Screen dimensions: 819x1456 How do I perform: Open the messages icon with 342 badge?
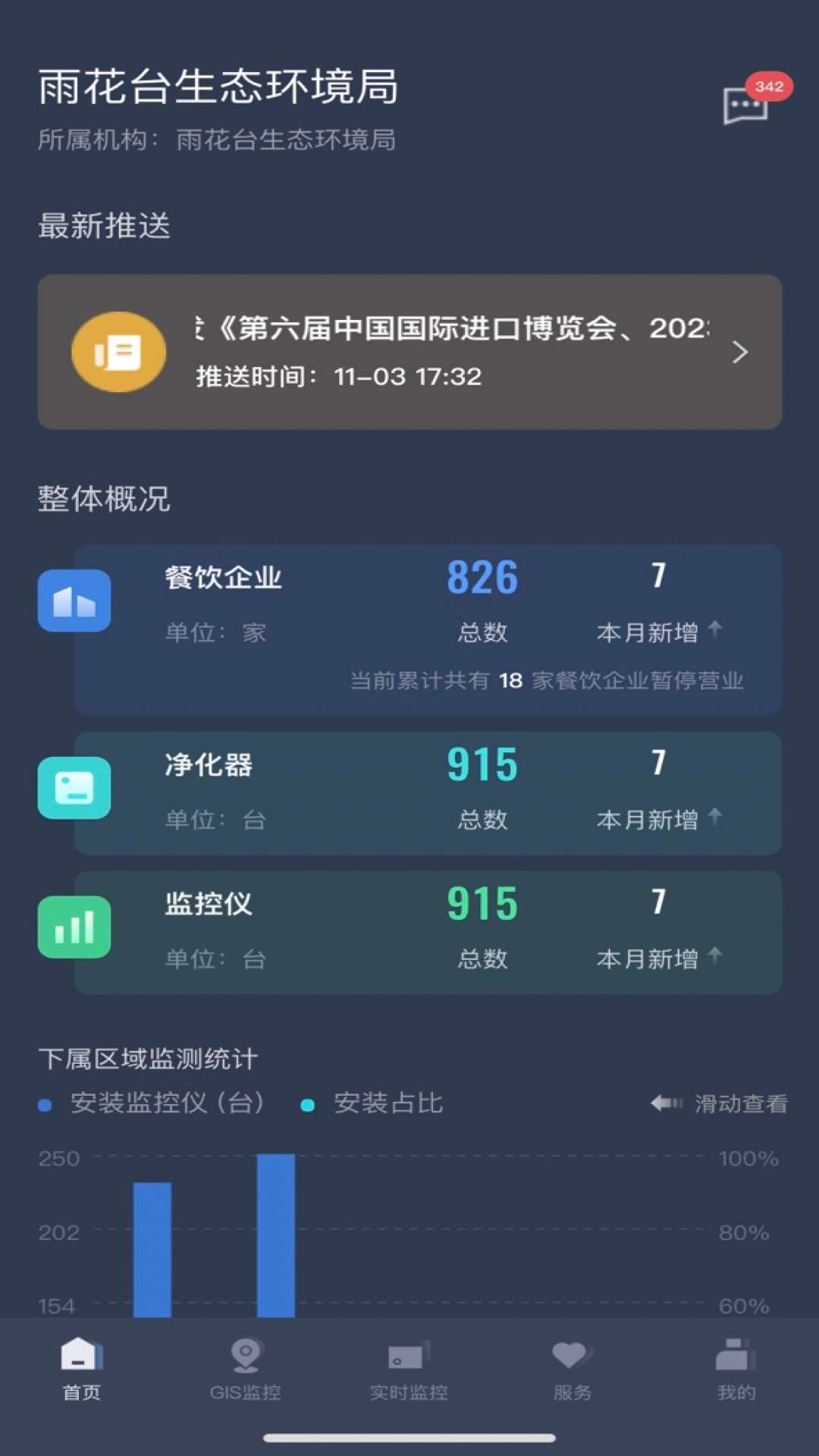coord(747,105)
